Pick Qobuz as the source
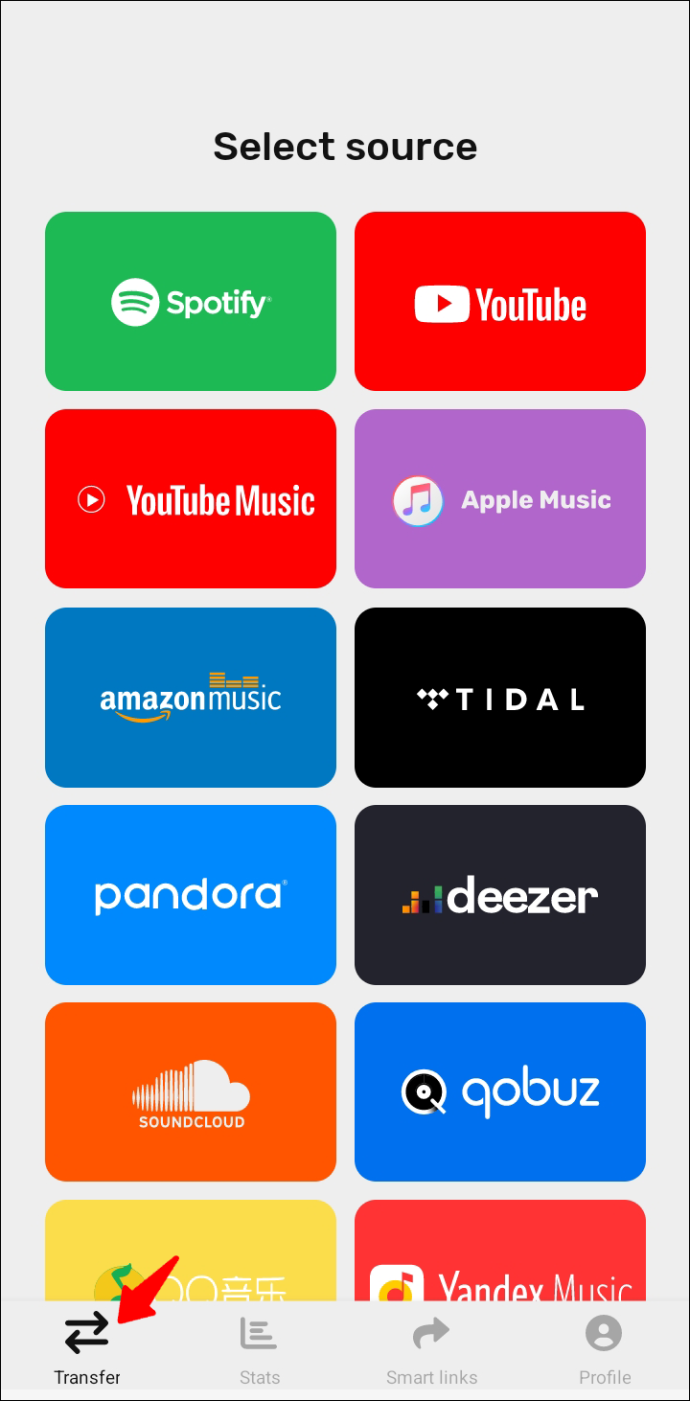Viewport: 690px width, 1401px height. click(500, 1091)
